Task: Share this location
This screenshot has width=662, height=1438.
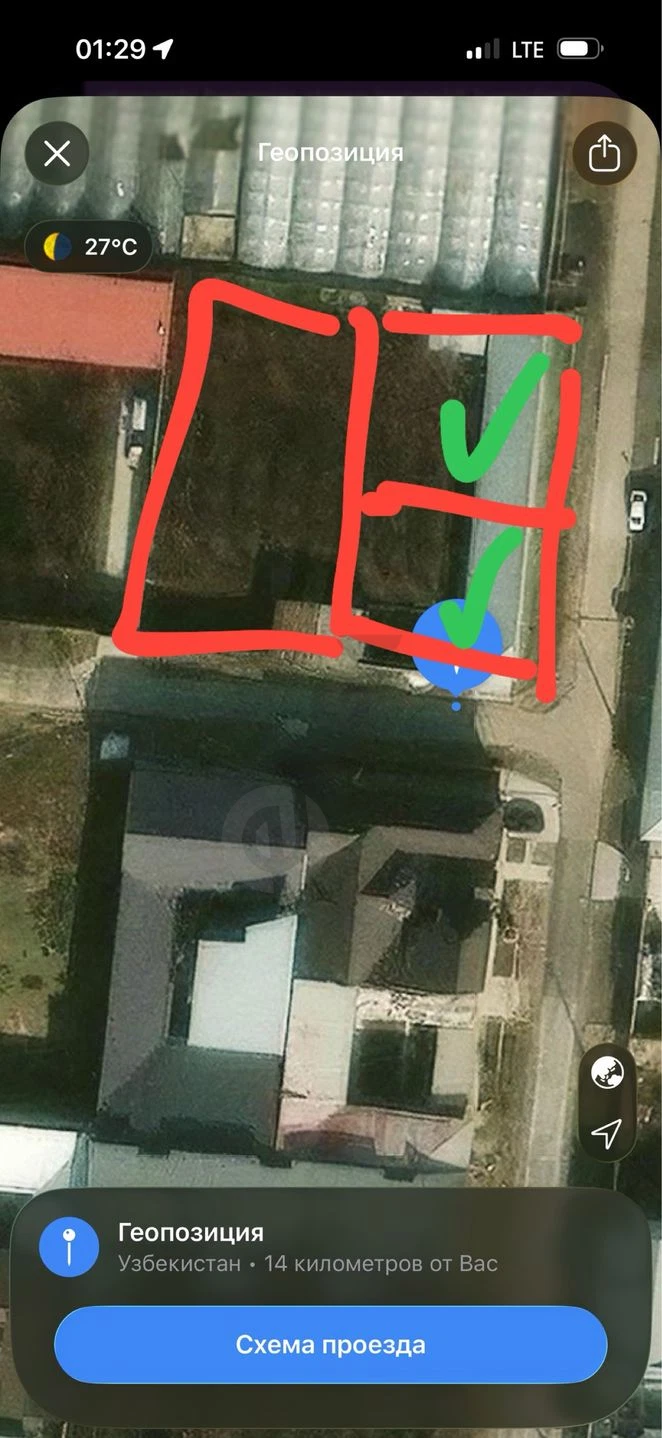Action: [x=604, y=154]
